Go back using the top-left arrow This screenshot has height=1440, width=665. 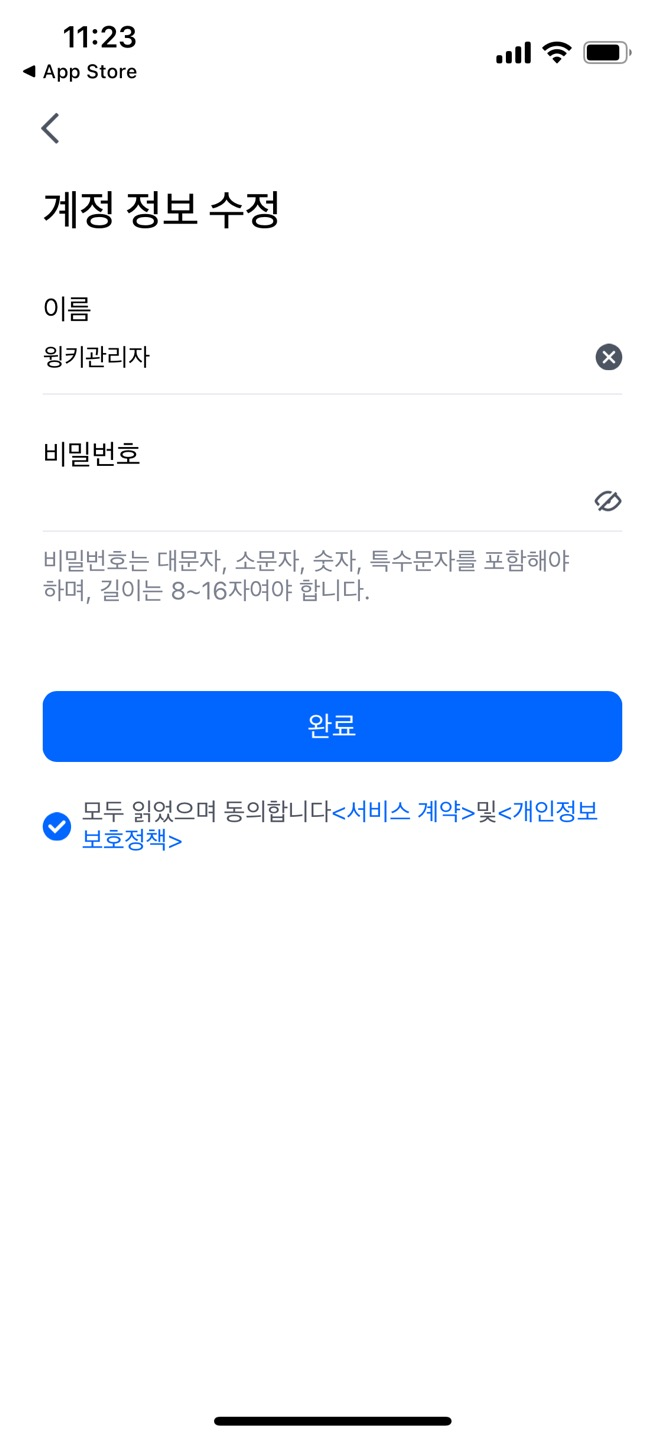click(x=50, y=128)
